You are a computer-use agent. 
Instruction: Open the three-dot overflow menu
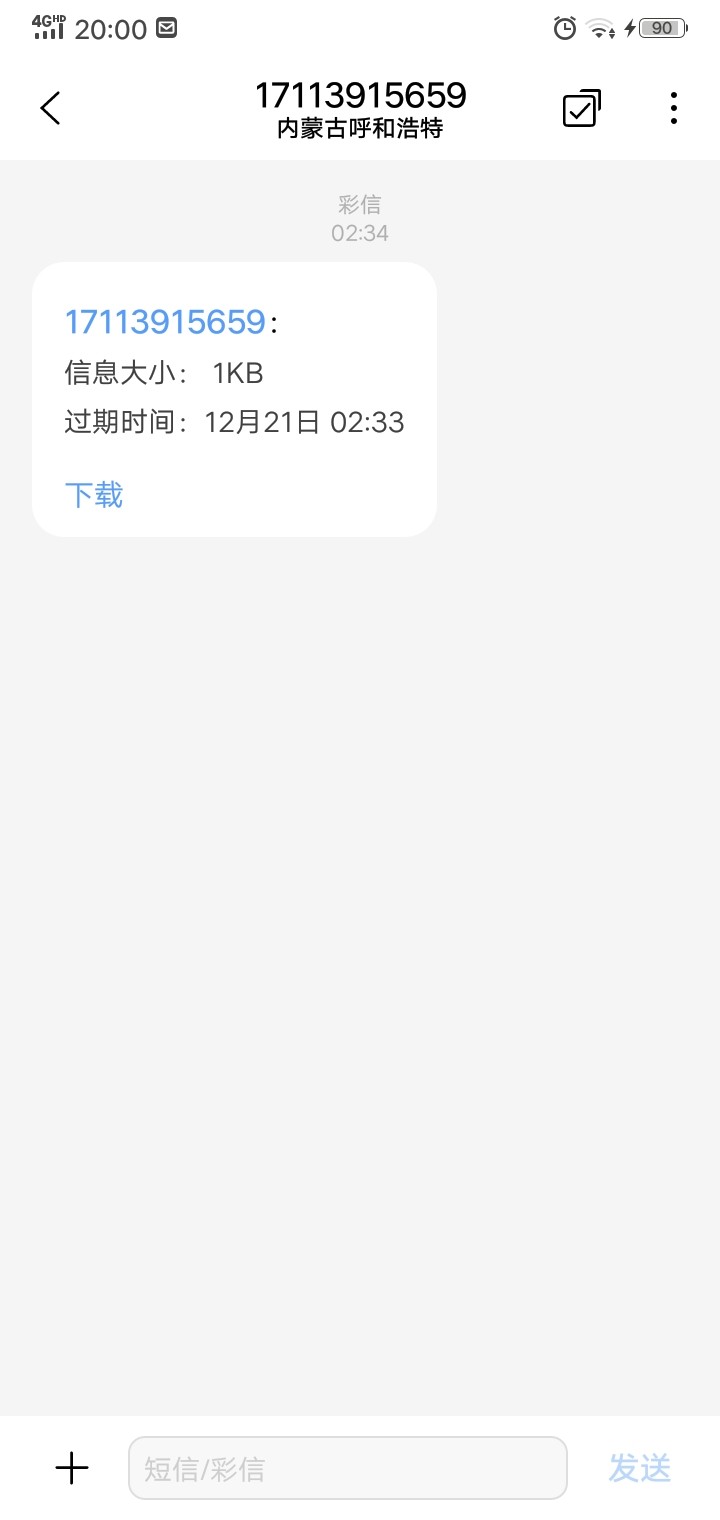click(674, 108)
